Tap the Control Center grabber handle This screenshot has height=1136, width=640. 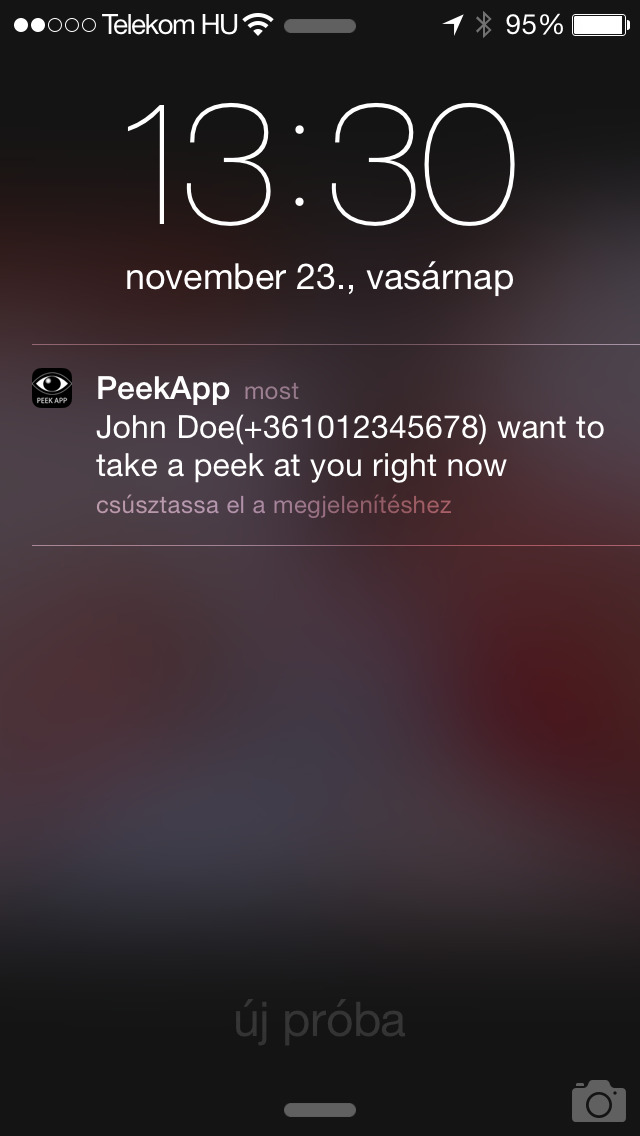point(320,1110)
